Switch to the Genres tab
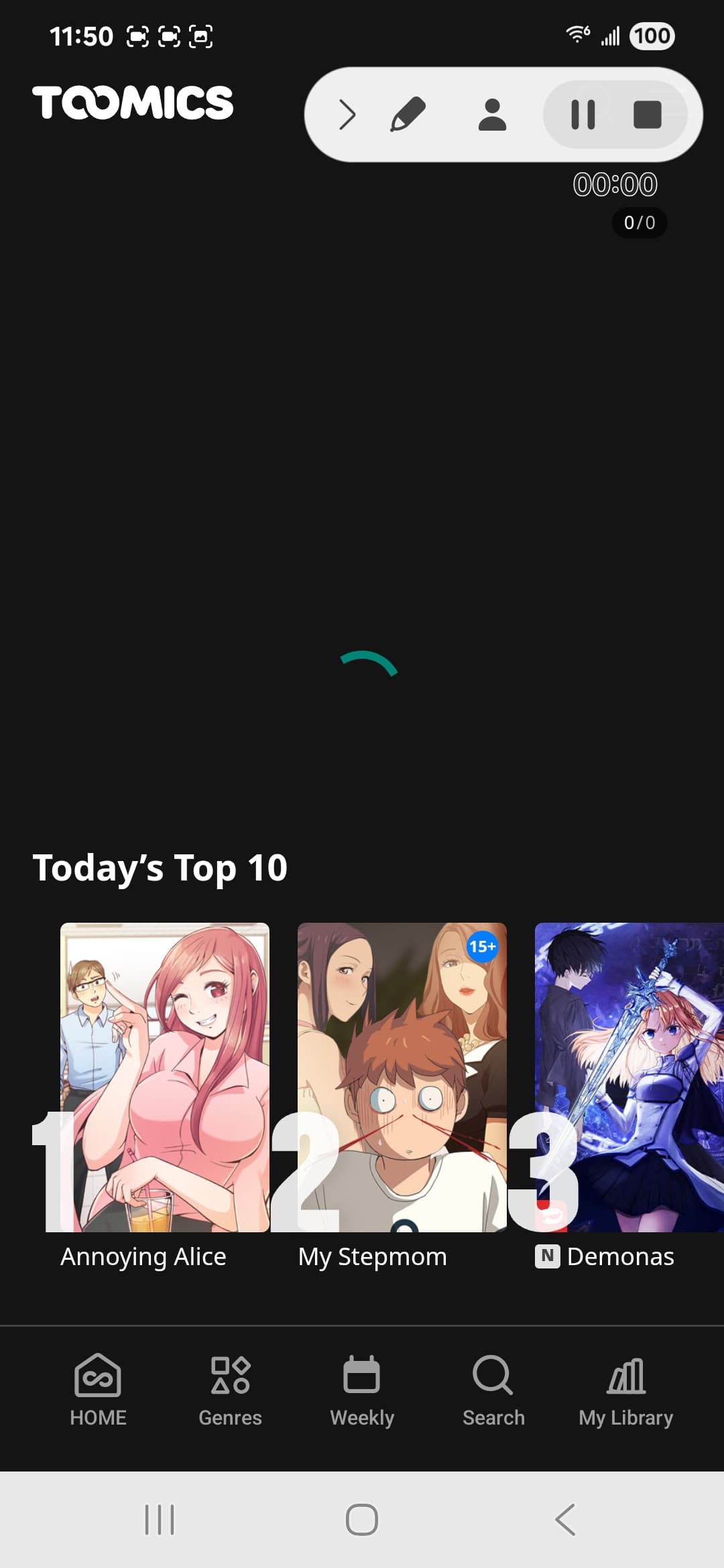724x1568 pixels. click(230, 1390)
